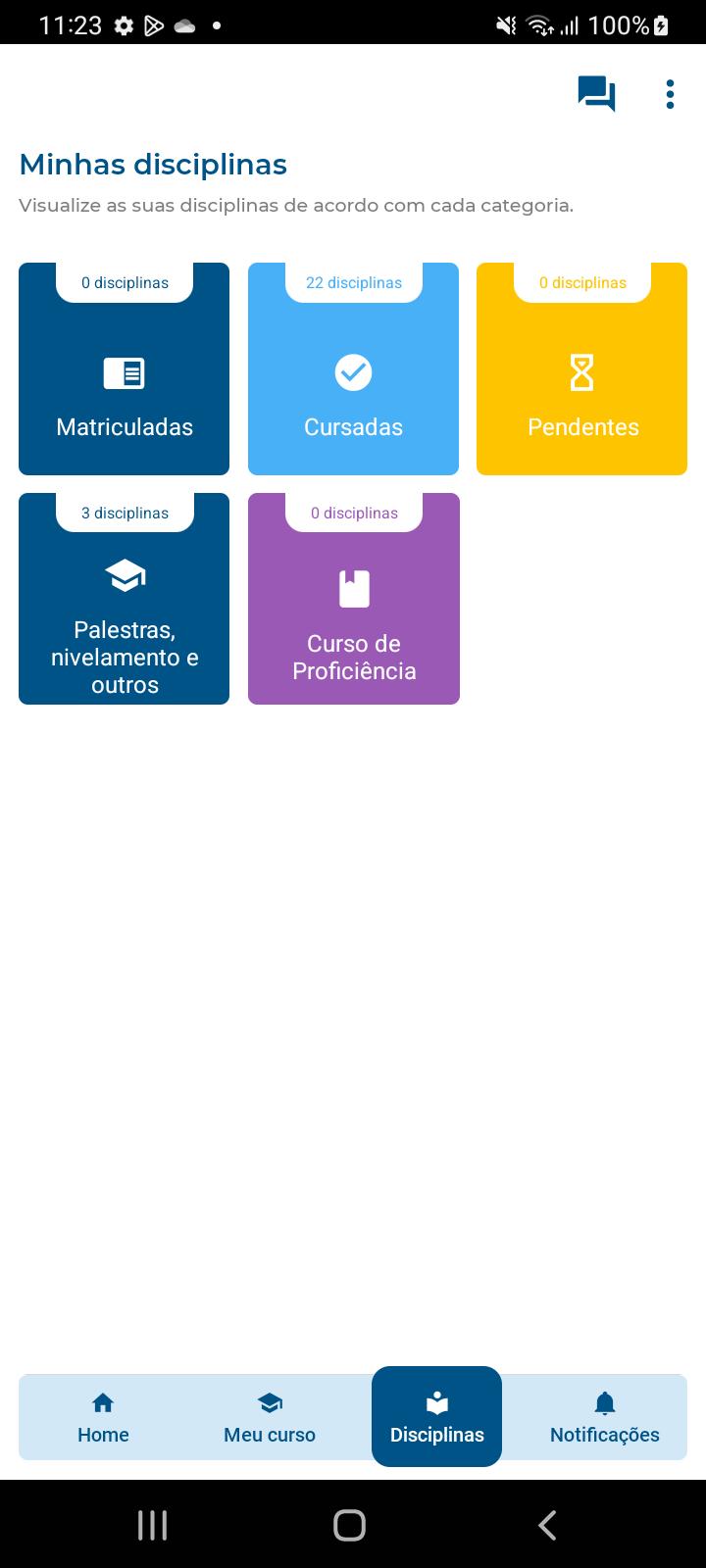Screen dimensions: 706x1568
Task: Tap the Curso de Proficiência card
Action: pyautogui.click(x=354, y=599)
